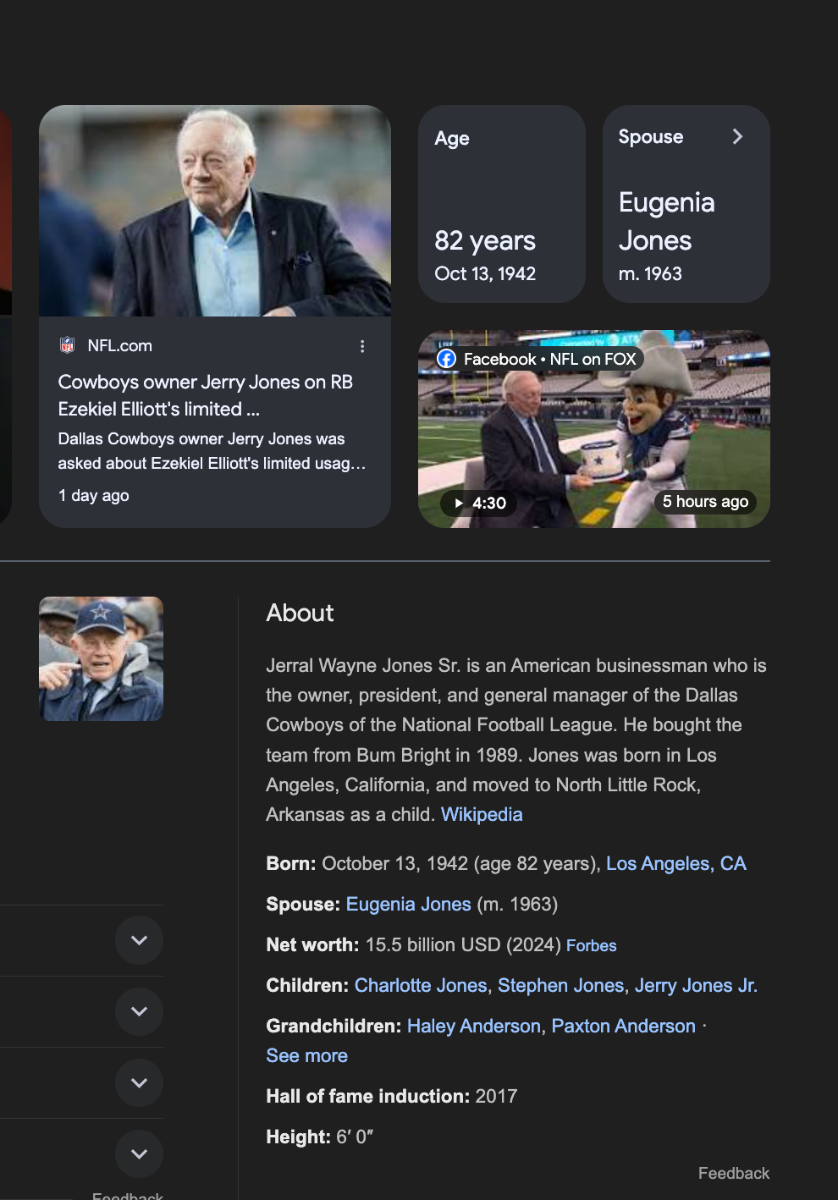Open the Spouse Eugenia Jones card
Viewport: 838px width, 1200px height.
point(686,204)
